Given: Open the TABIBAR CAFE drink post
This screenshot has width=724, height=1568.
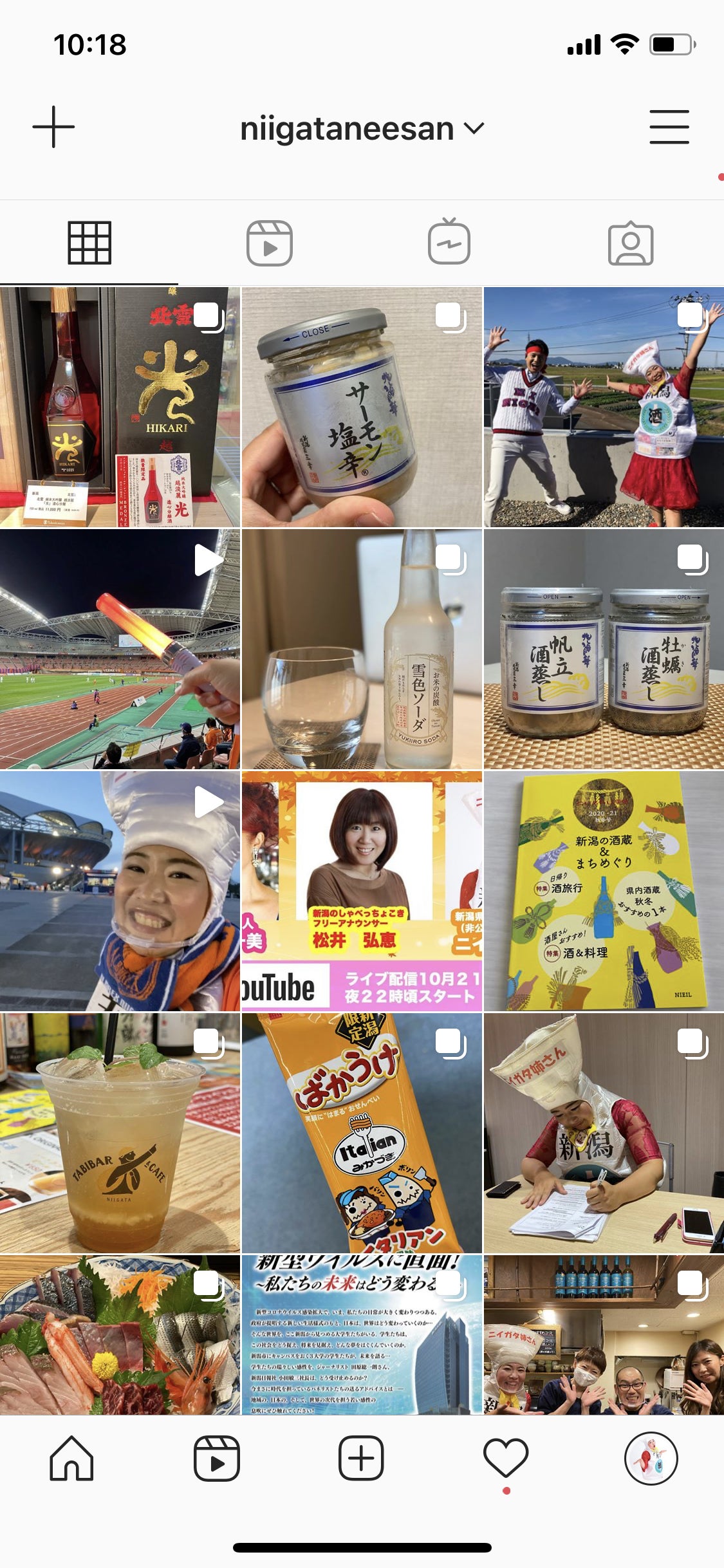Looking at the screenshot, I should pos(120,1134).
